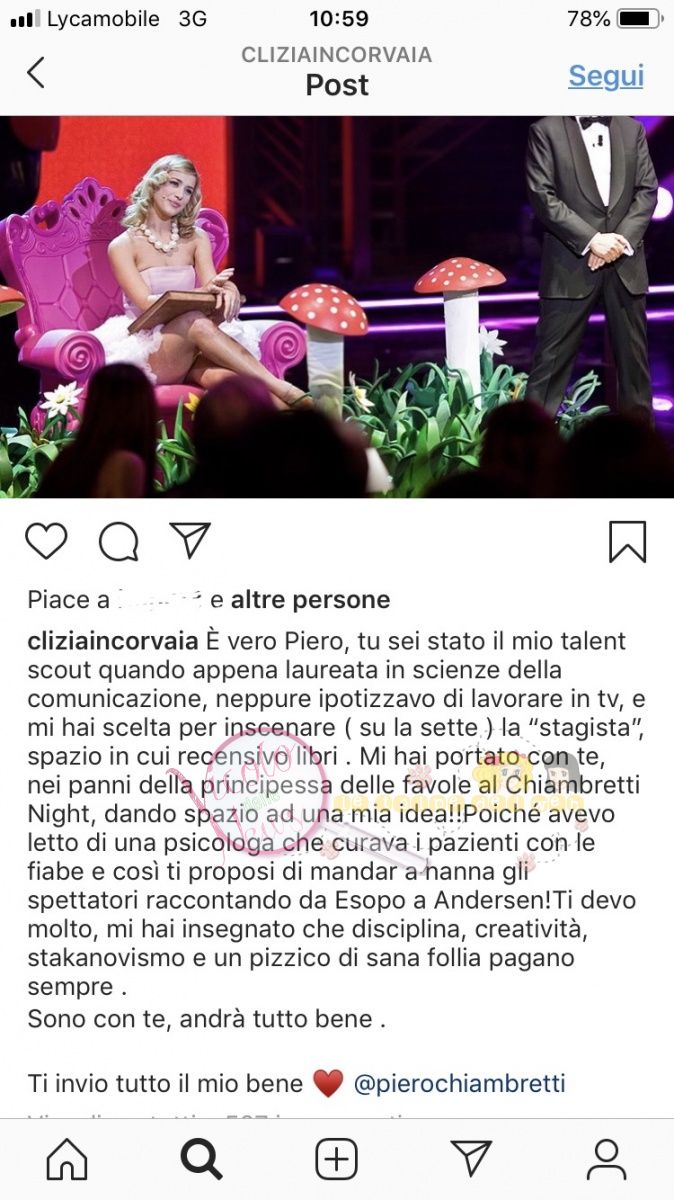
Task: Open comments with the speech bubble icon
Action: pyautogui.click(x=118, y=541)
